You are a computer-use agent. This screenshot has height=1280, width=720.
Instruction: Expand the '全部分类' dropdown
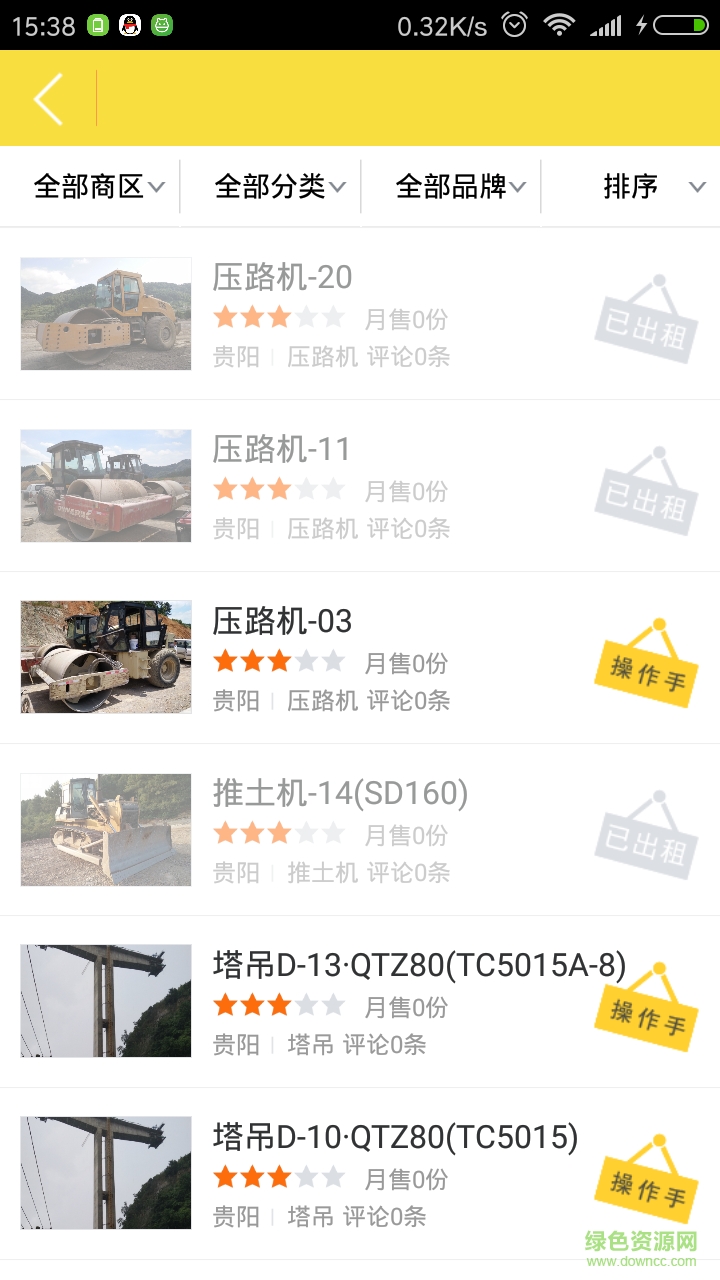coord(275,186)
